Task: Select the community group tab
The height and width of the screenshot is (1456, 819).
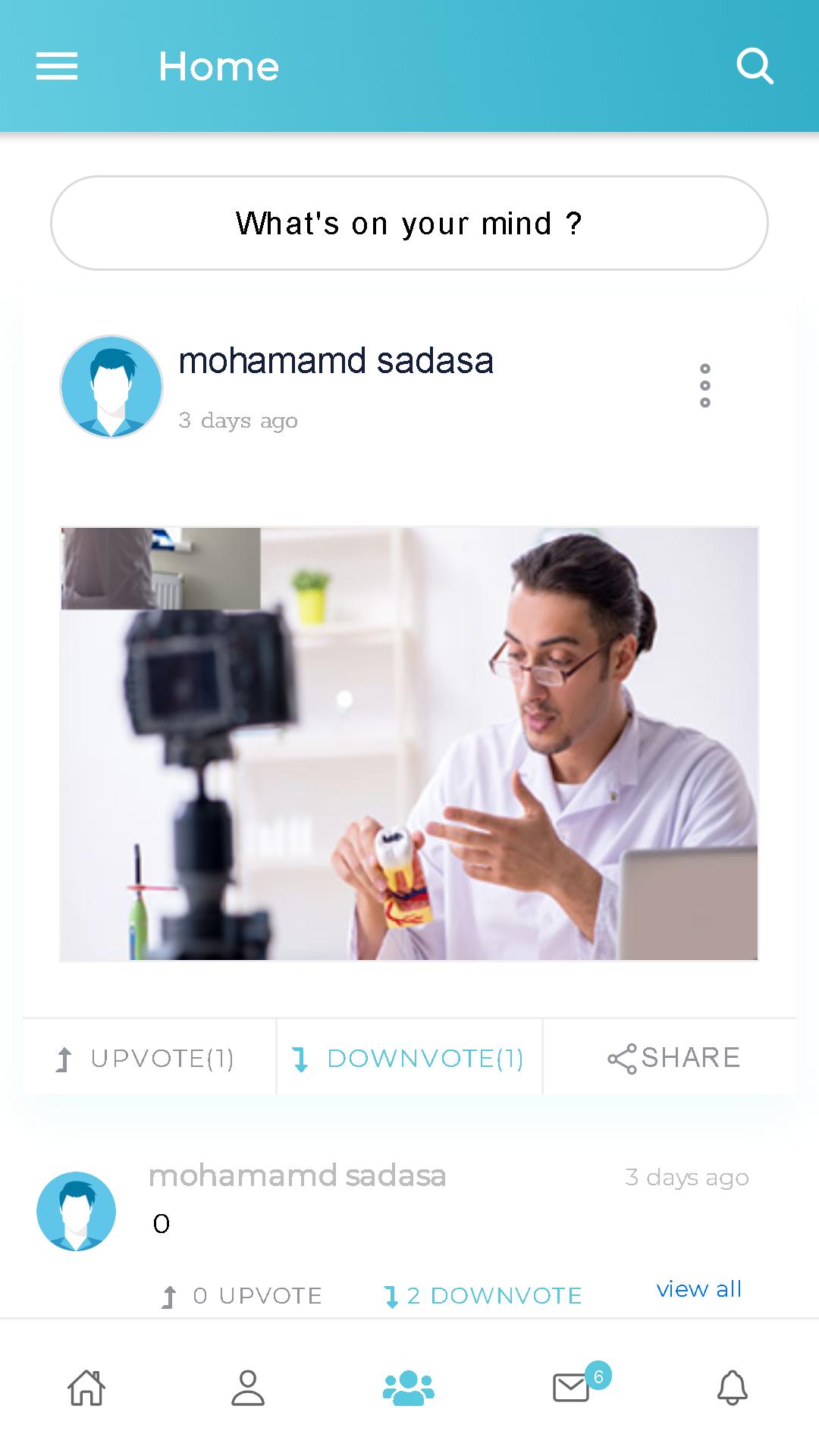Action: [409, 1388]
